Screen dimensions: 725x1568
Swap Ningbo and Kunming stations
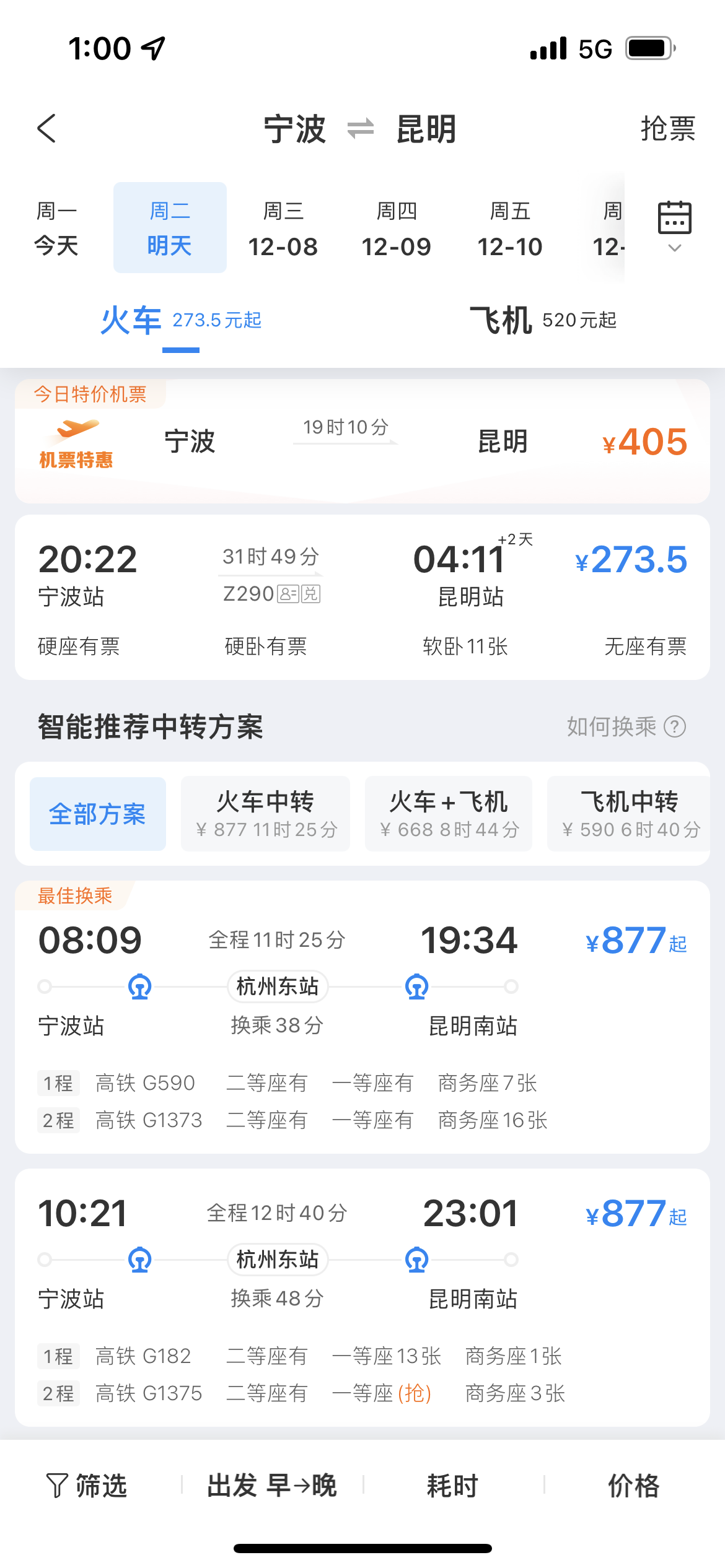361,128
